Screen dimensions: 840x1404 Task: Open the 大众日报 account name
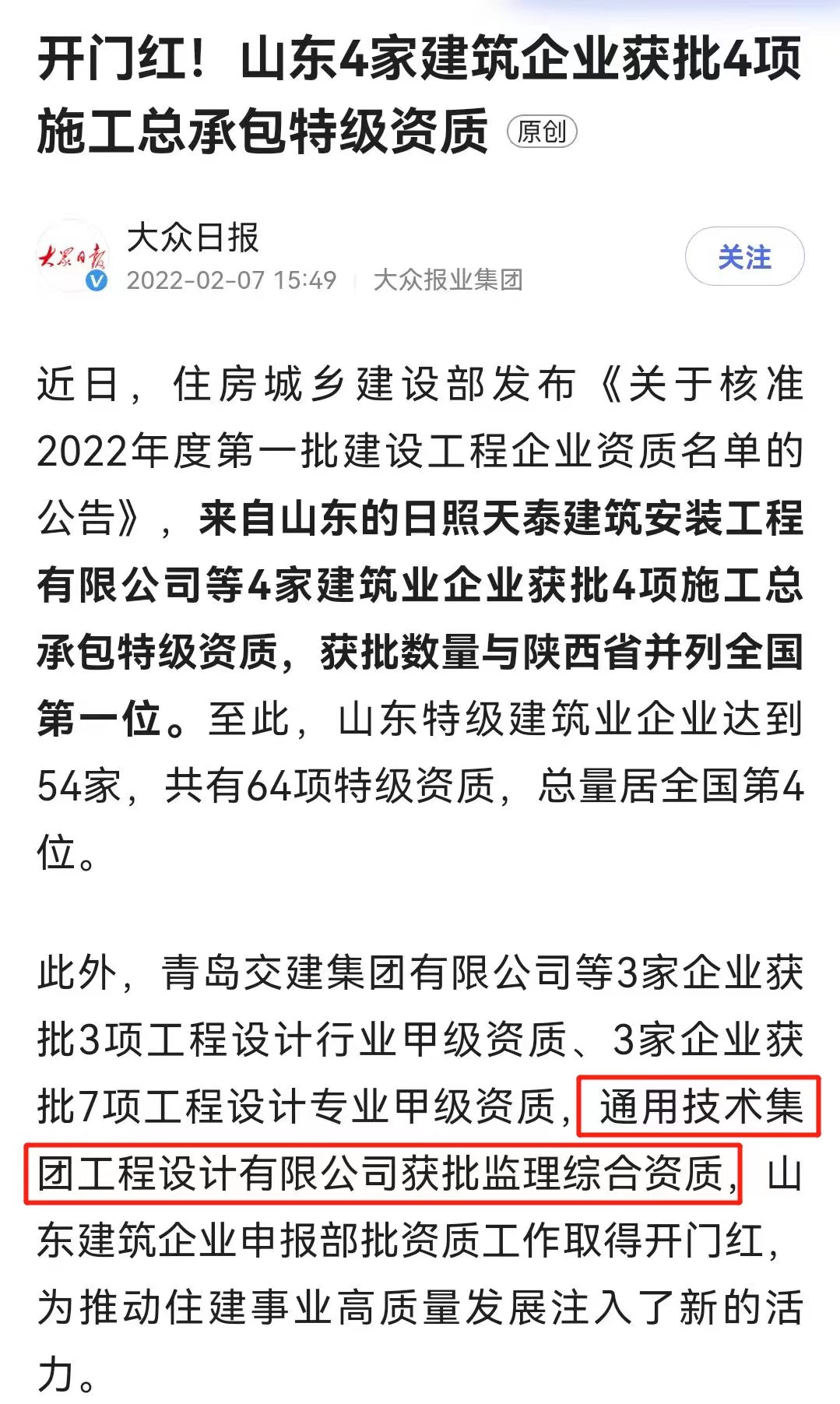pos(192,238)
